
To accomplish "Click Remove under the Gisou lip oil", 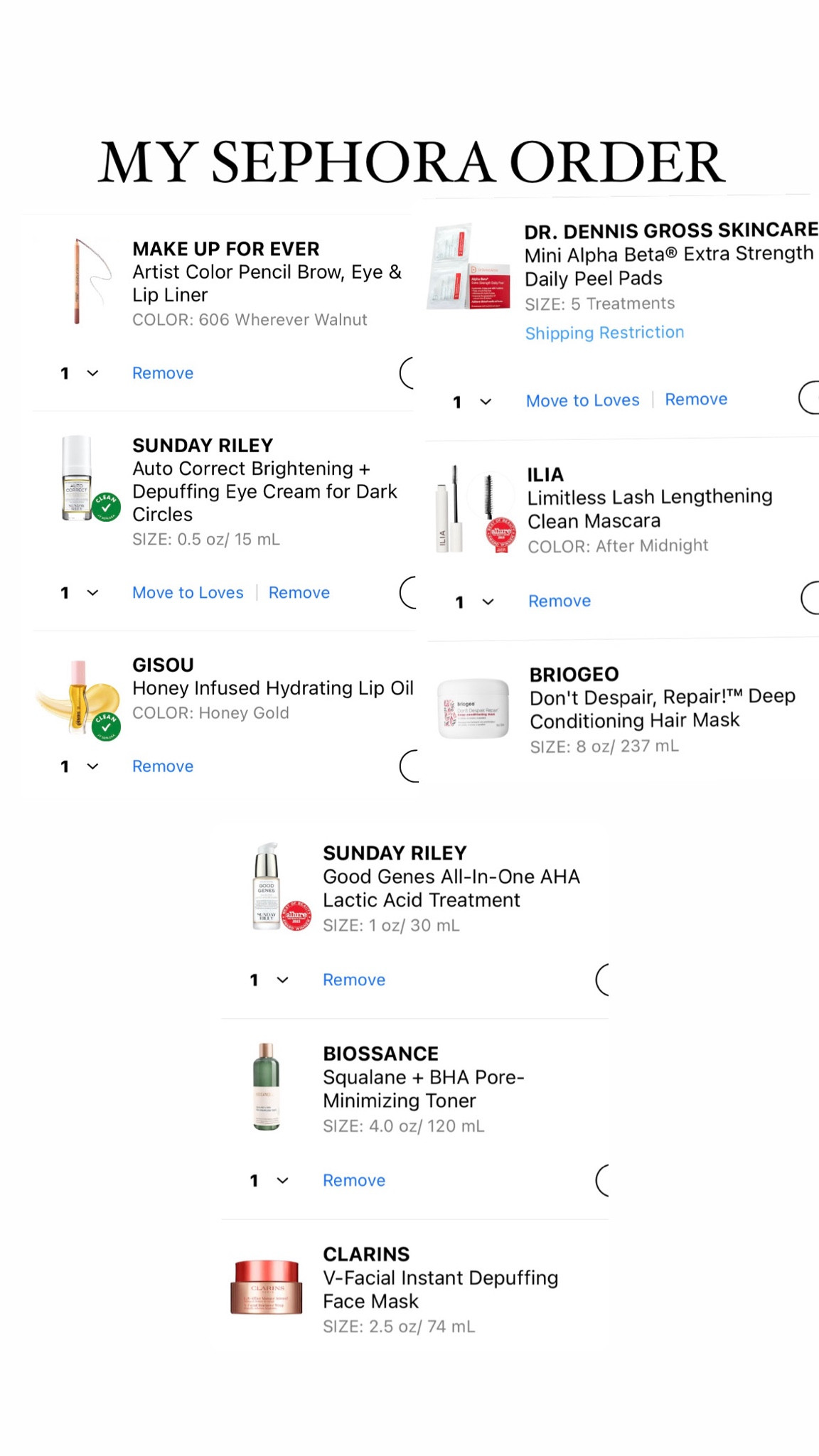I will coord(162,766).
